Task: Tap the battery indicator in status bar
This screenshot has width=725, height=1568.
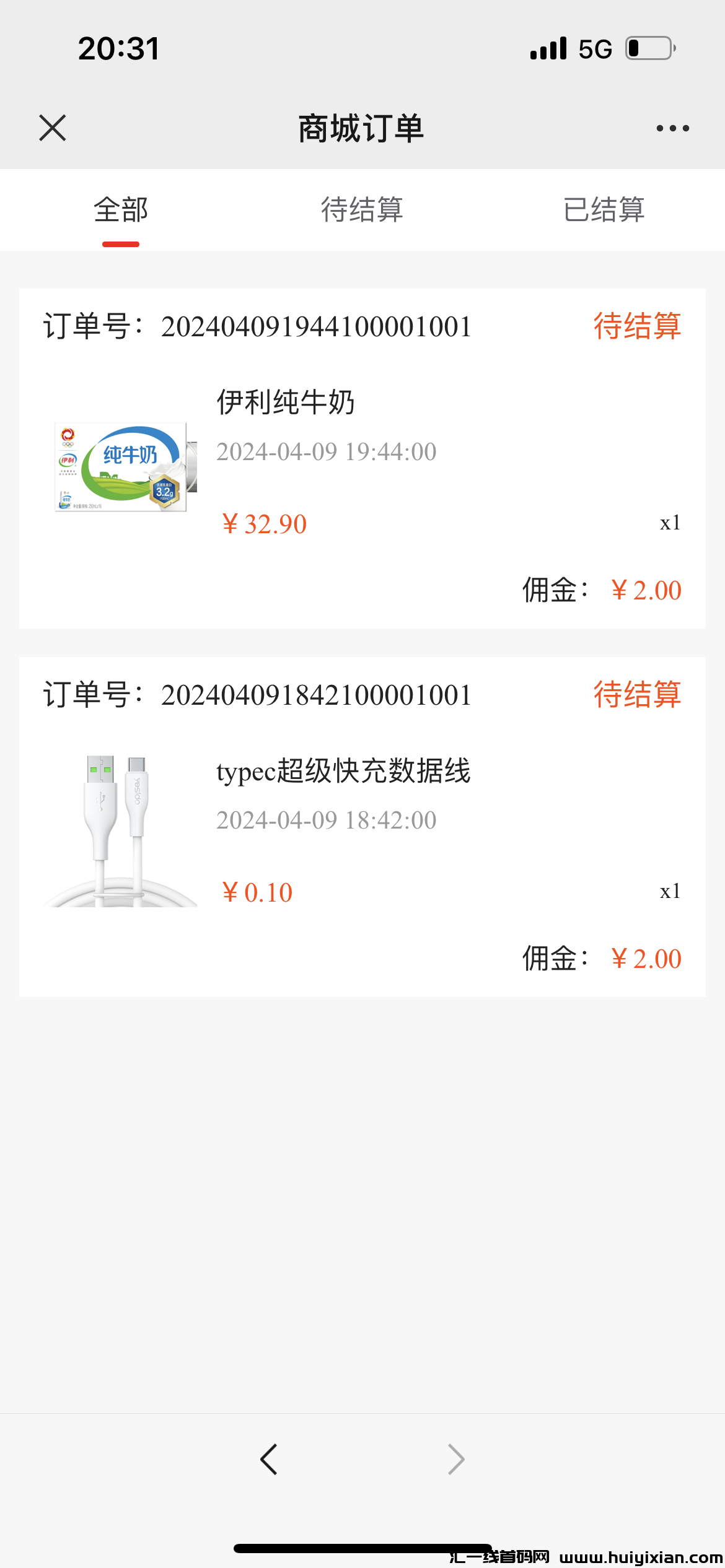Action: pos(646,48)
